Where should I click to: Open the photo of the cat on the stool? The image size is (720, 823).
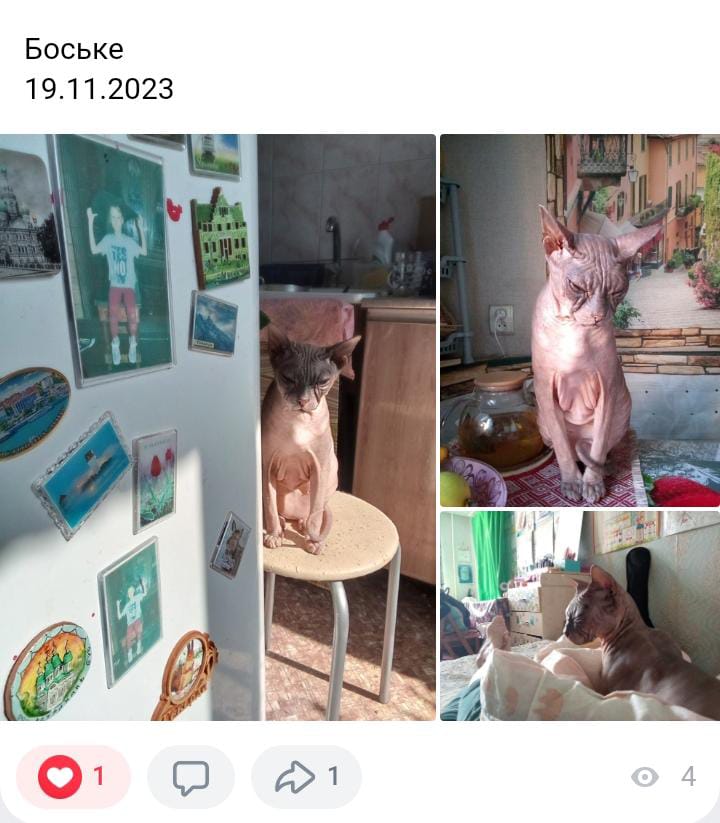pos(218,427)
